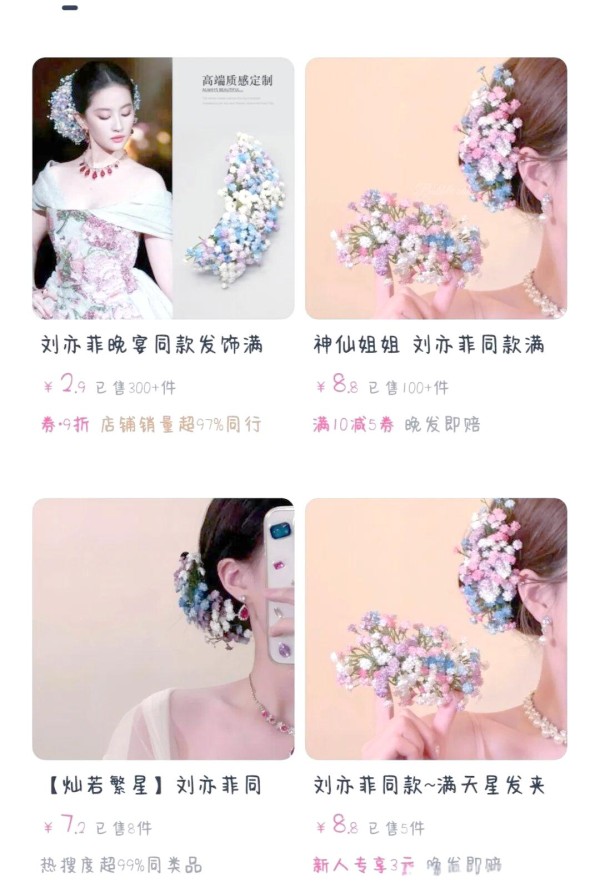Open the 刘亦菲同款~满天星发夹 product card
600x893 pixels.
436,629
